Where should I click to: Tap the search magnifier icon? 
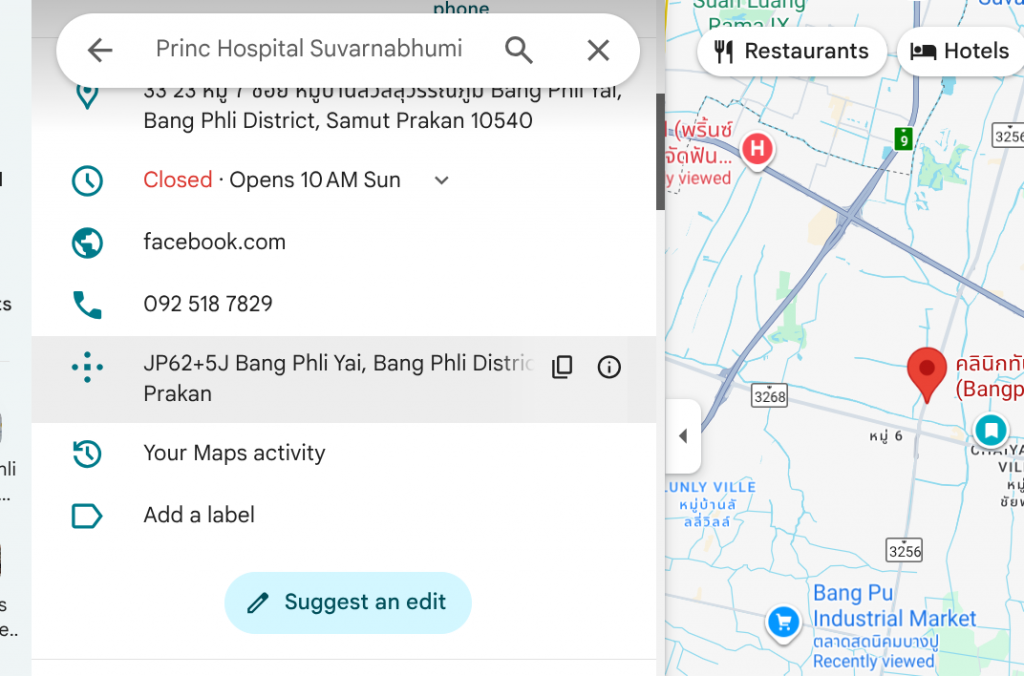tap(518, 50)
